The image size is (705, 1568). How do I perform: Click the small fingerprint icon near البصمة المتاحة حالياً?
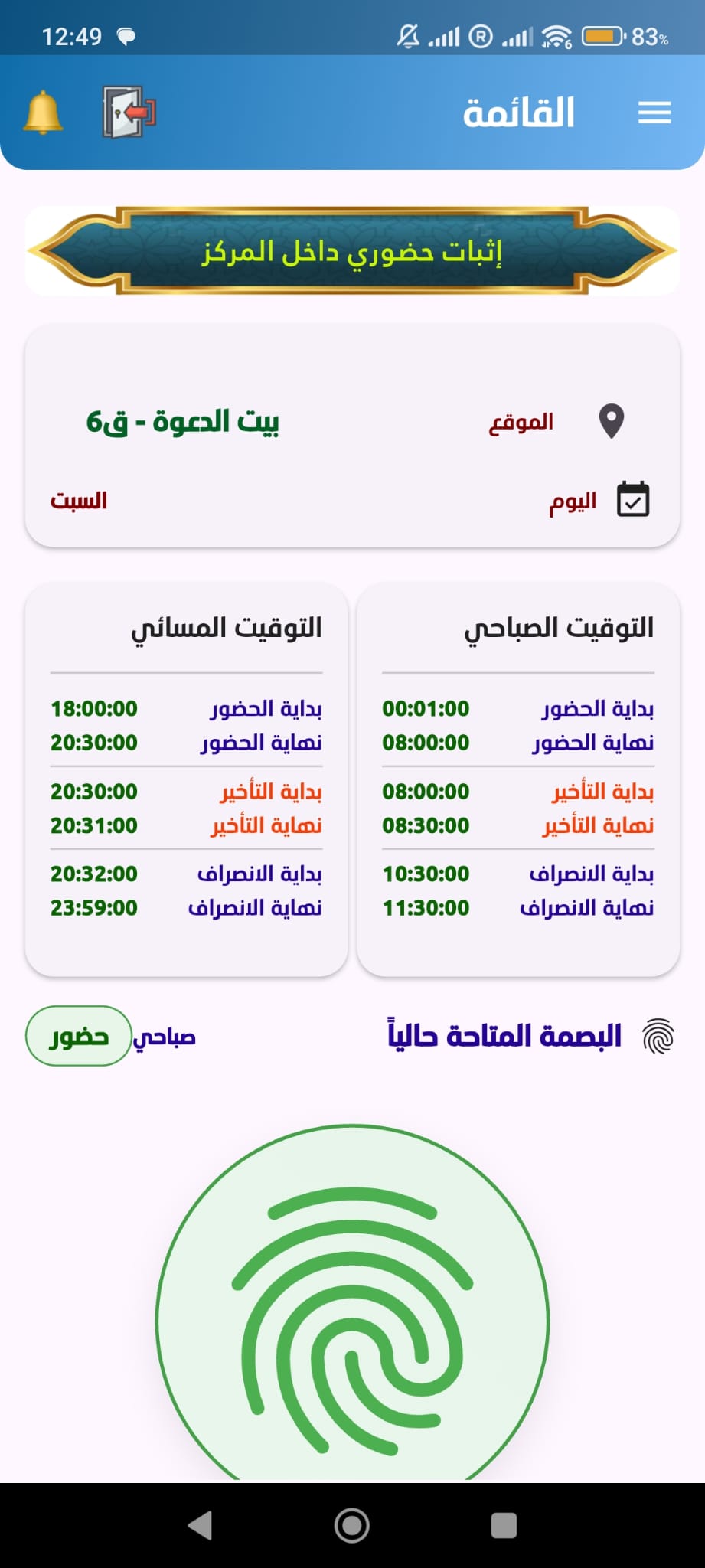coord(658,1035)
